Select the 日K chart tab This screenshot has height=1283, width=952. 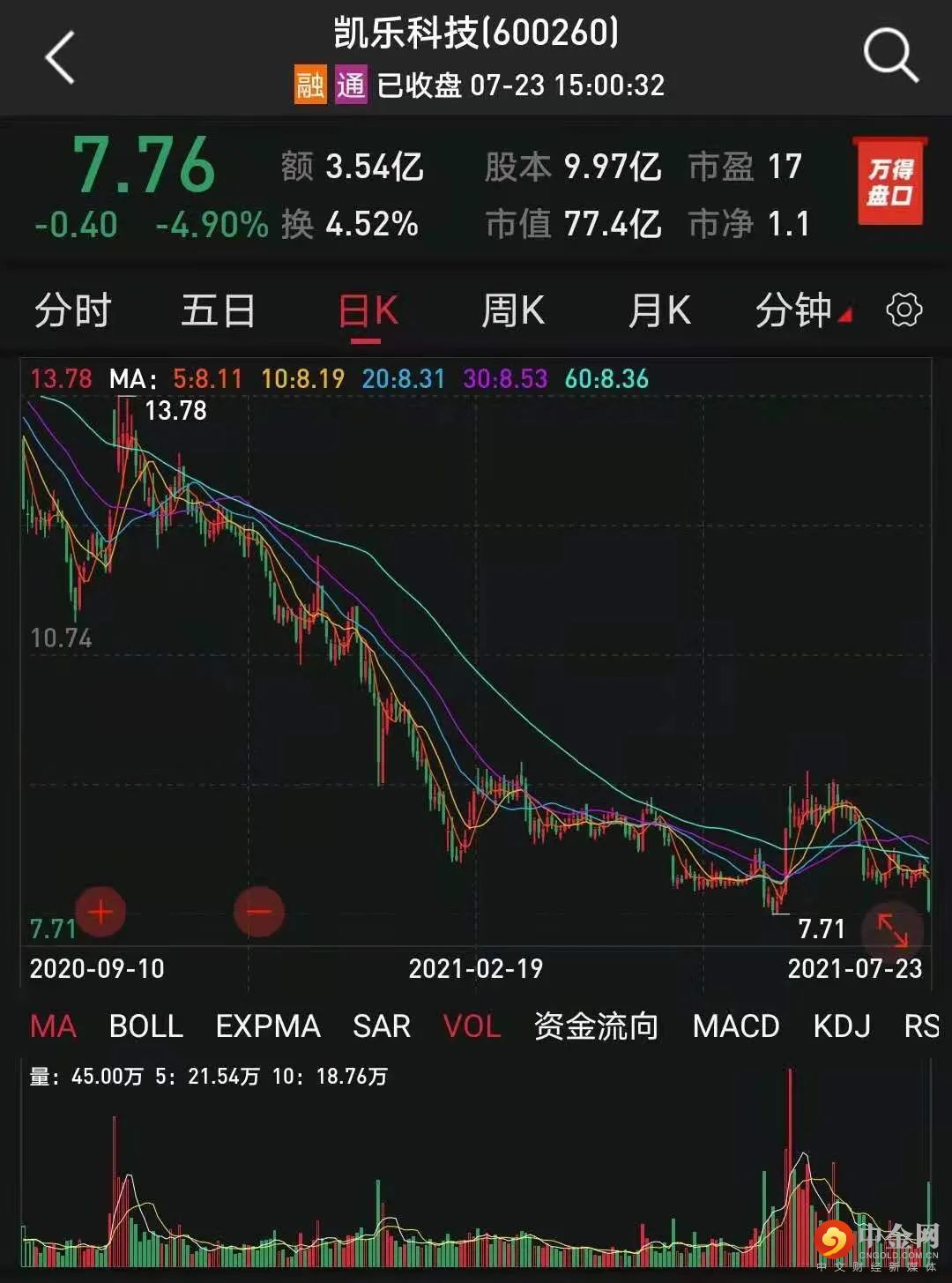(x=368, y=311)
